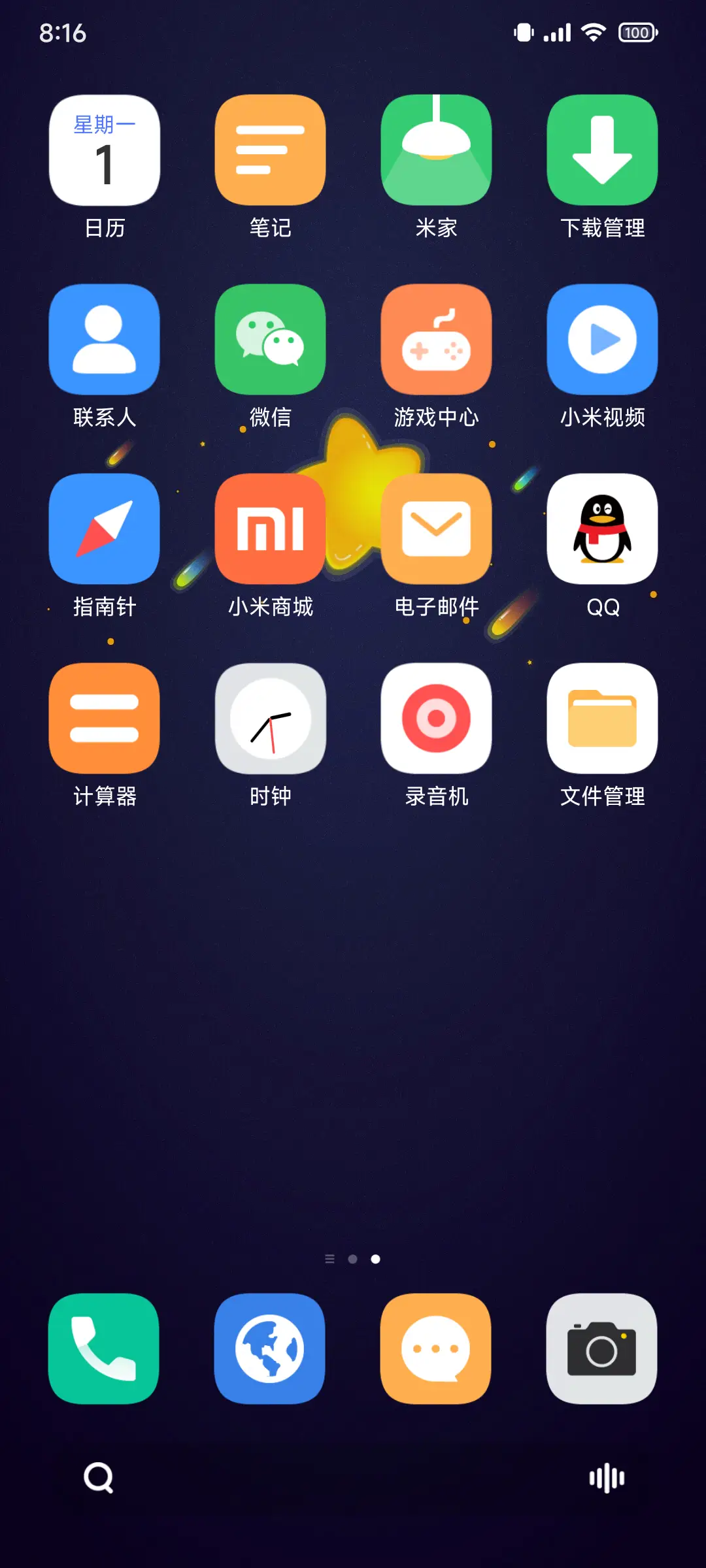Open the Contacts (联系人) app

point(104,338)
